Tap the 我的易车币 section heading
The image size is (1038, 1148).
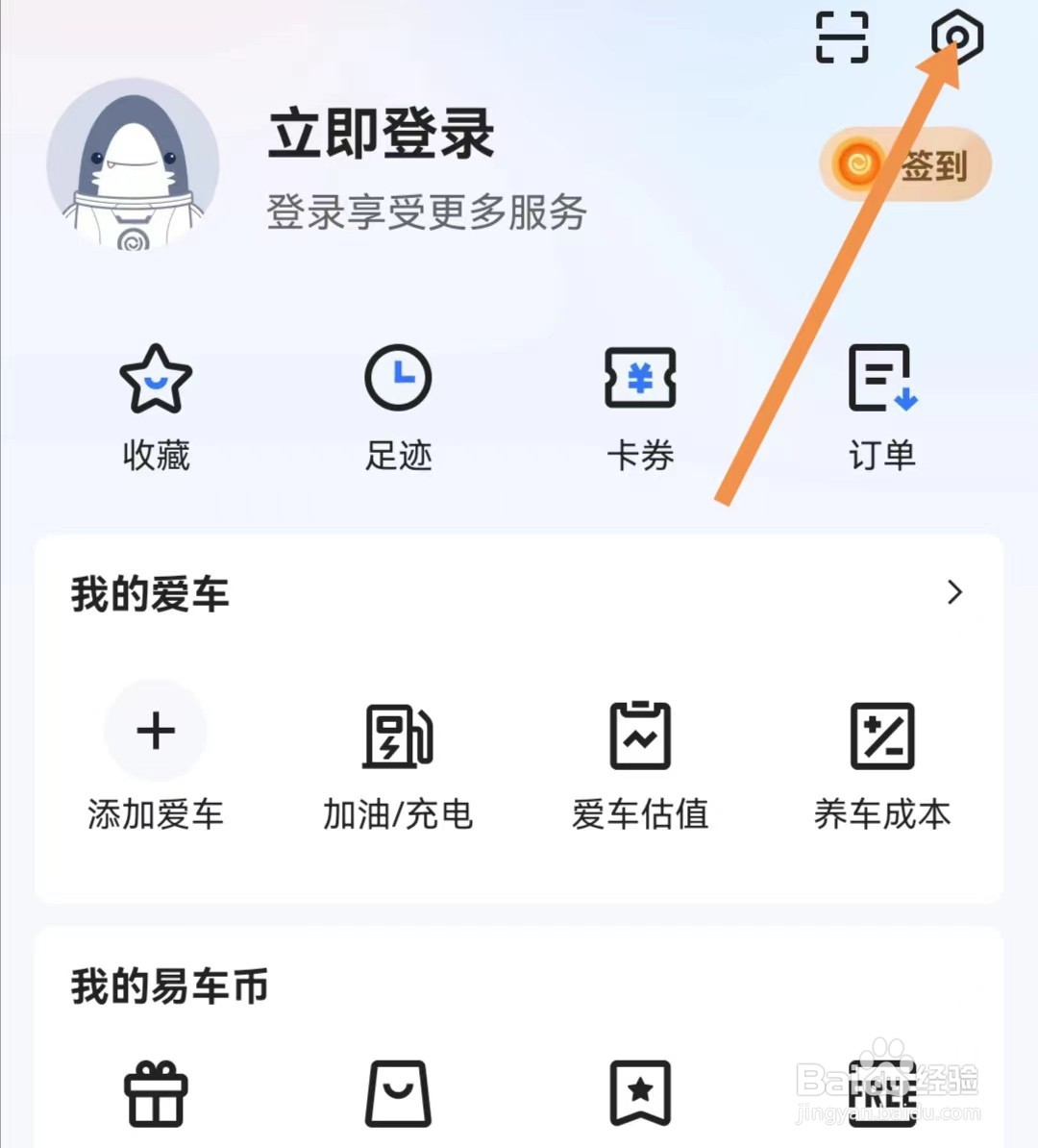coord(149,985)
